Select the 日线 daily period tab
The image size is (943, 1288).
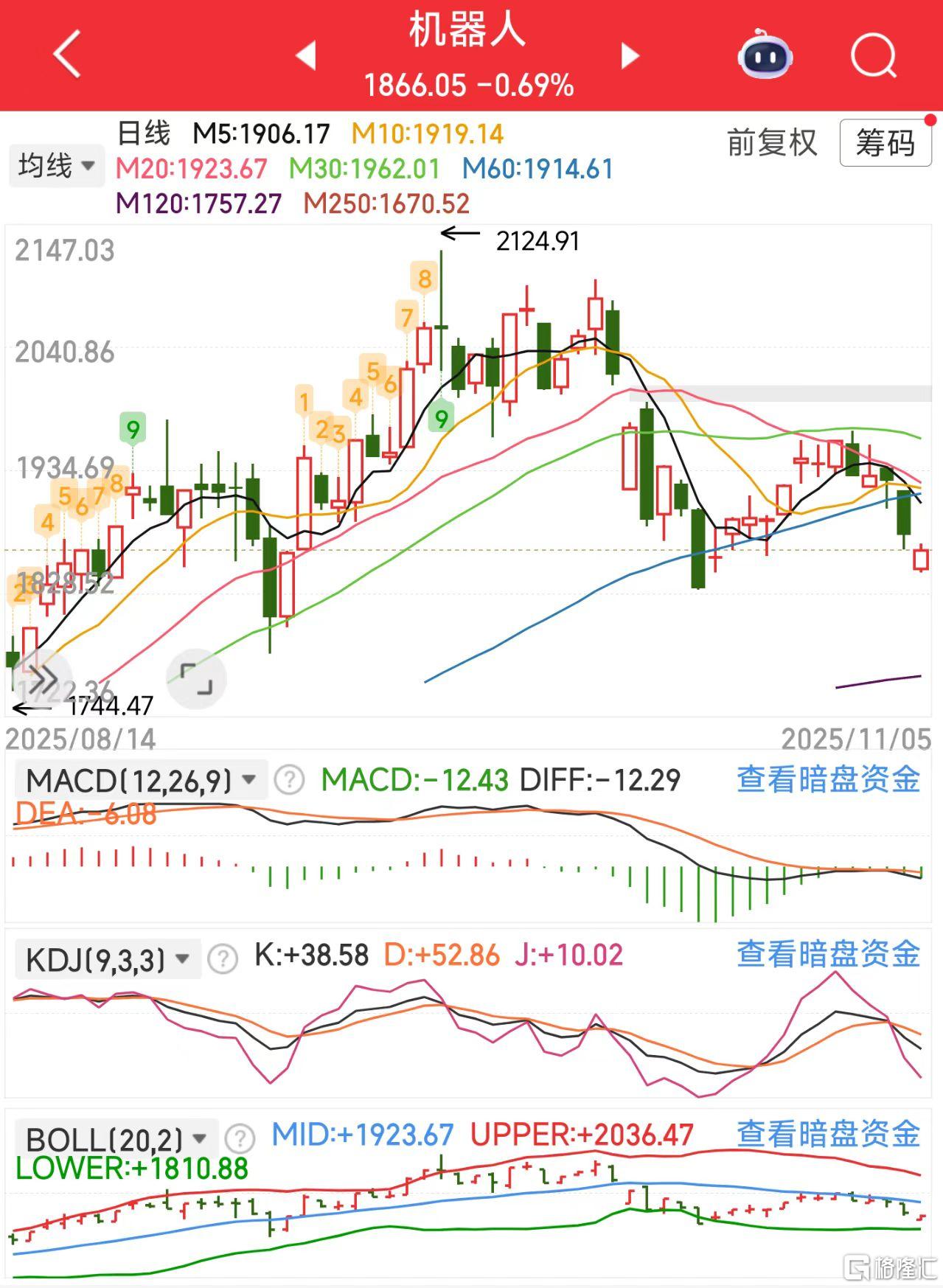(145, 133)
